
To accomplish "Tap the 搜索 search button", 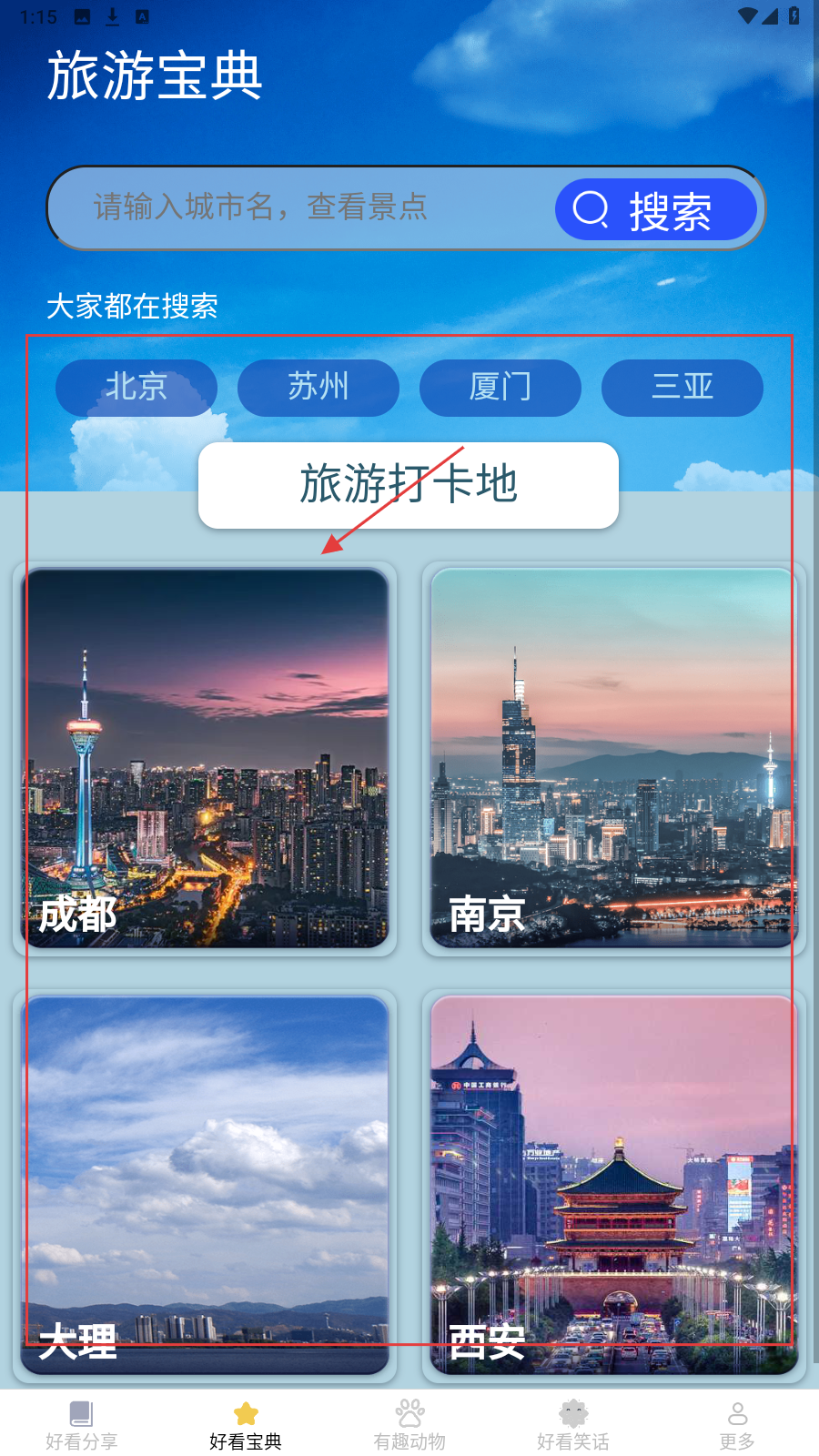I will (x=655, y=209).
